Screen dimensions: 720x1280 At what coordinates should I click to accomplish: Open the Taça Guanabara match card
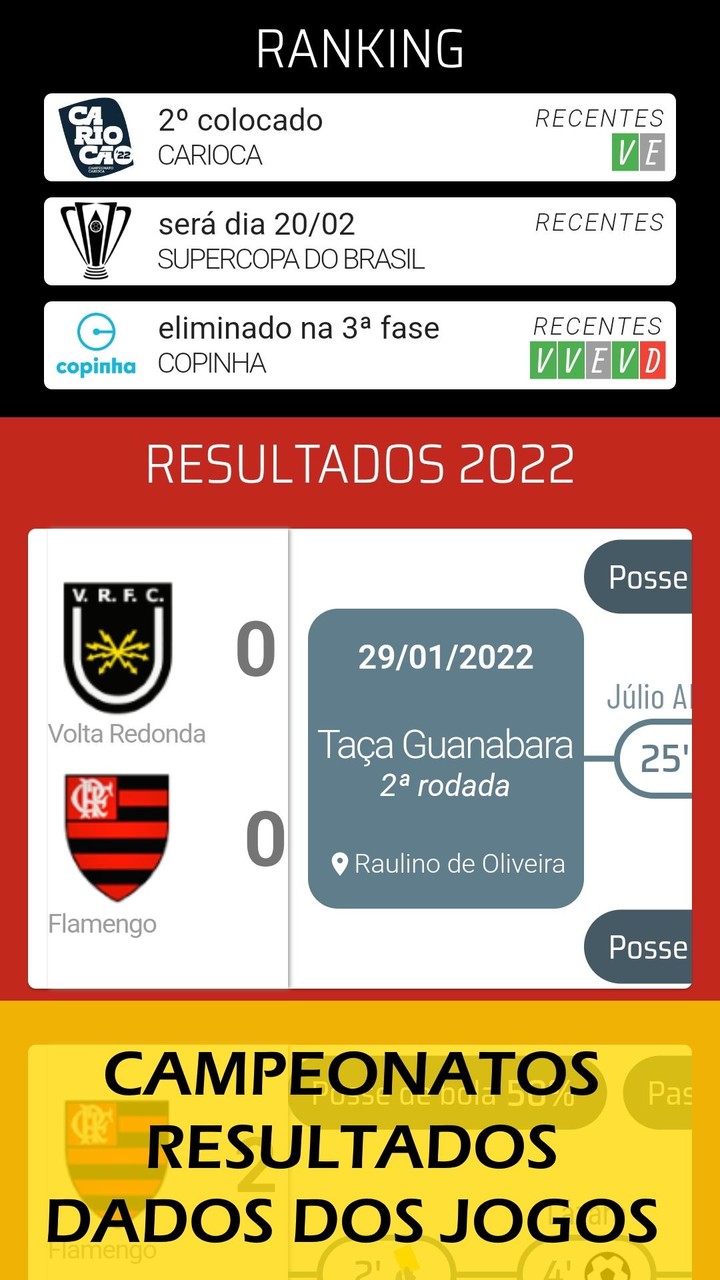coord(446,762)
